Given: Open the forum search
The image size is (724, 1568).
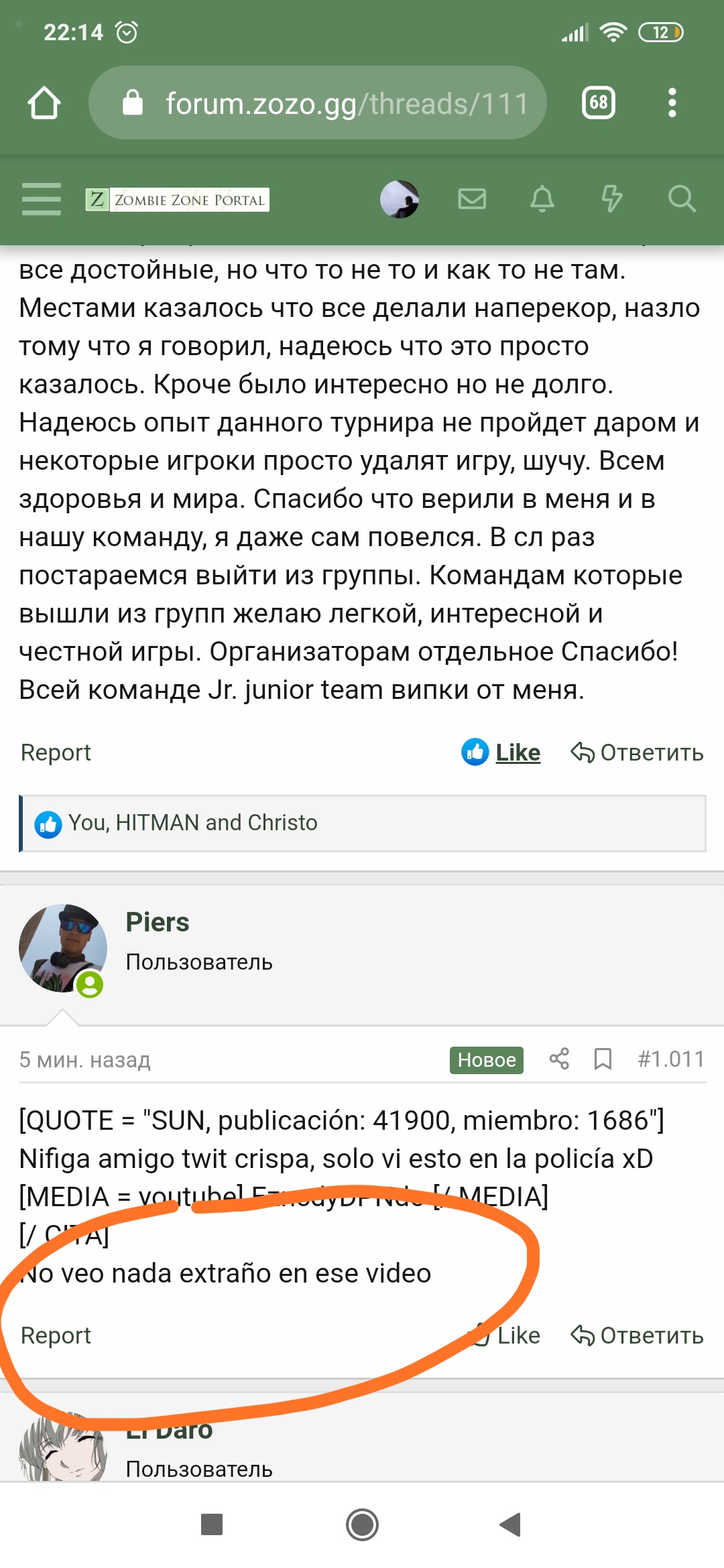Looking at the screenshot, I should (x=682, y=199).
